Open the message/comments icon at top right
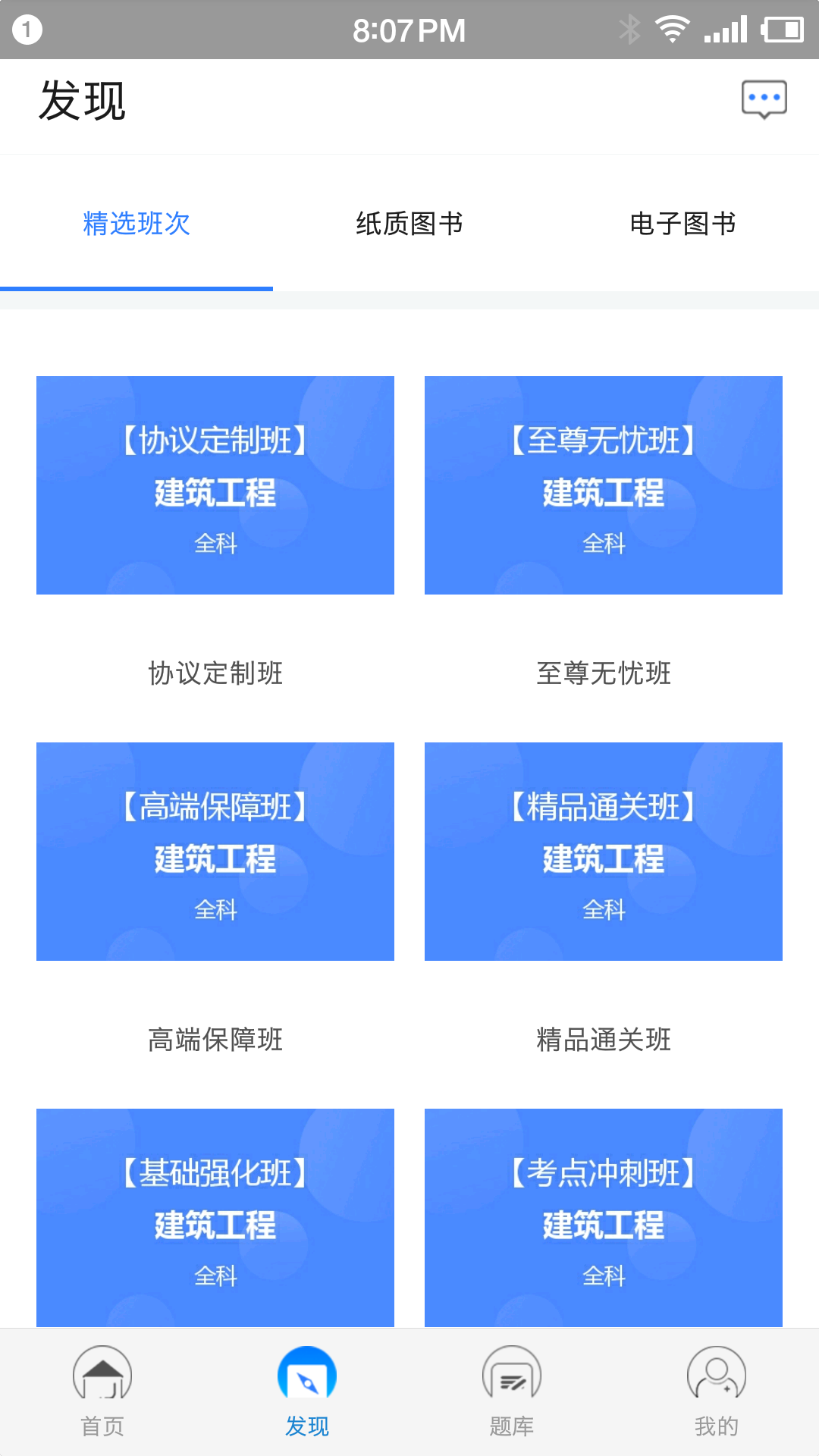The height and width of the screenshot is (1456, 819). click(764, 99)
